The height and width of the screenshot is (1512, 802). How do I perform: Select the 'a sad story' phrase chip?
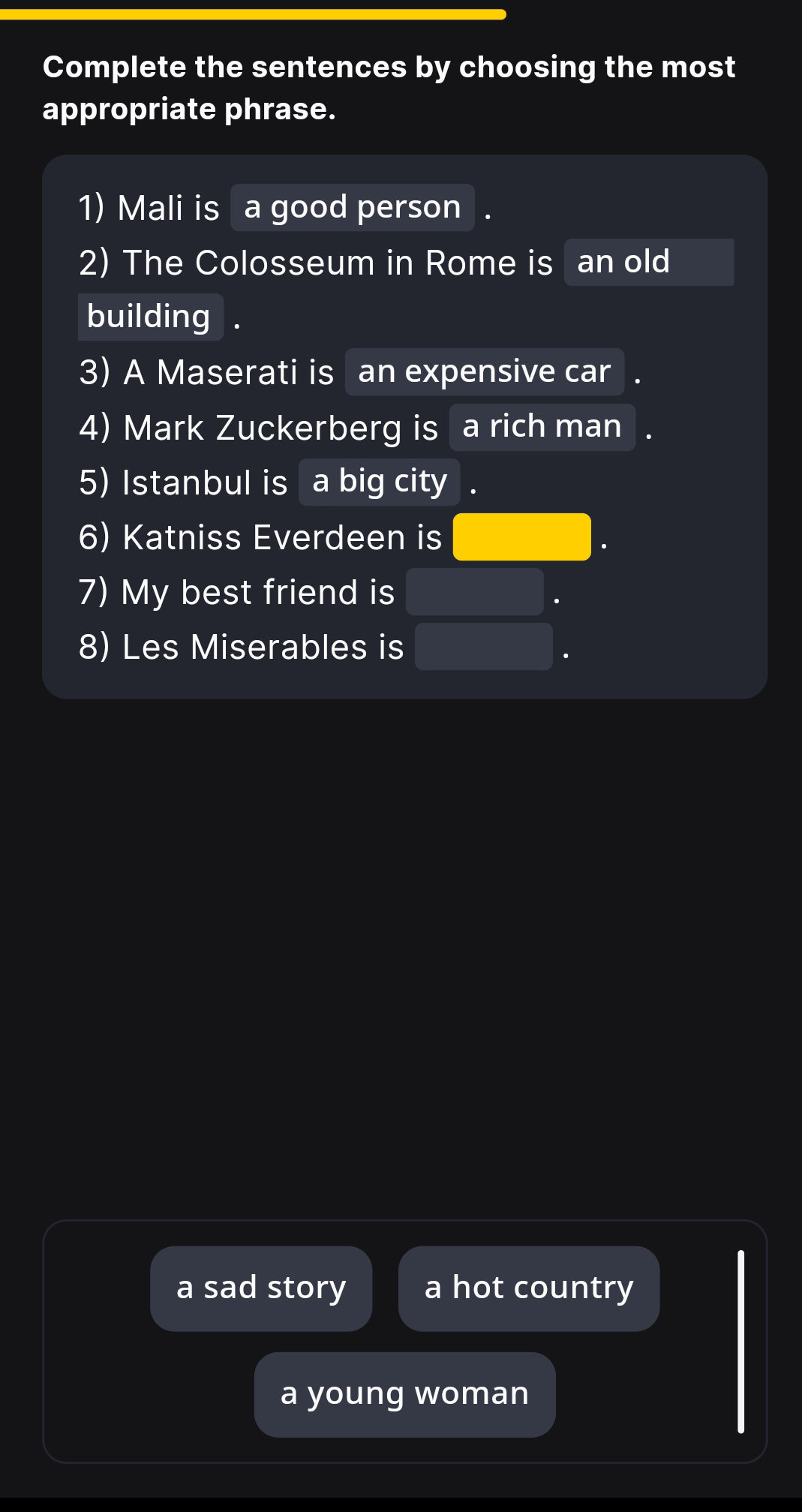pos(261,1288)
